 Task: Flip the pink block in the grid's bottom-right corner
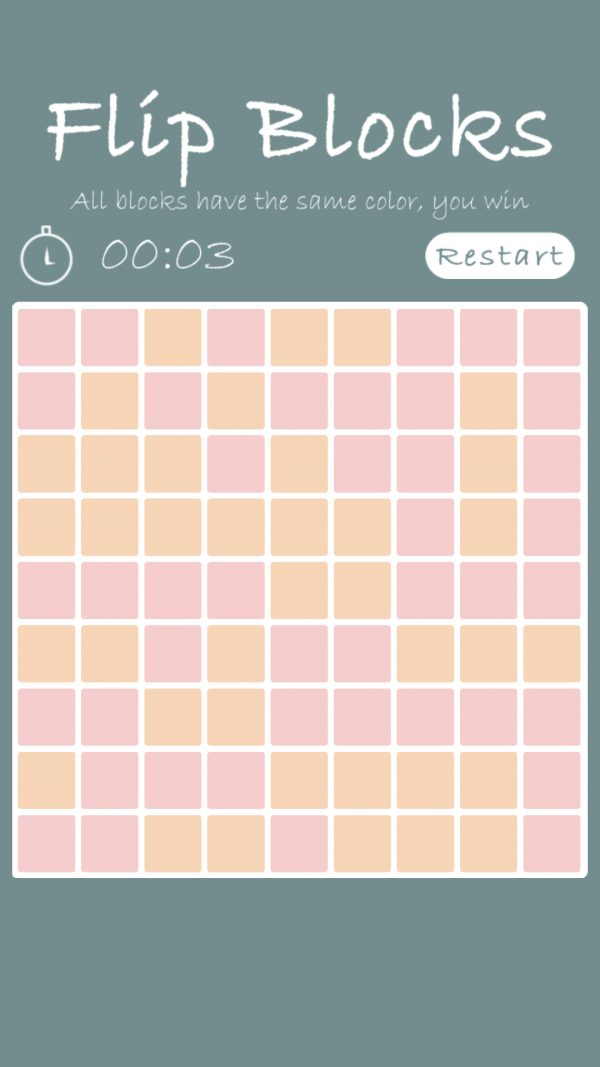coord(552,844)
